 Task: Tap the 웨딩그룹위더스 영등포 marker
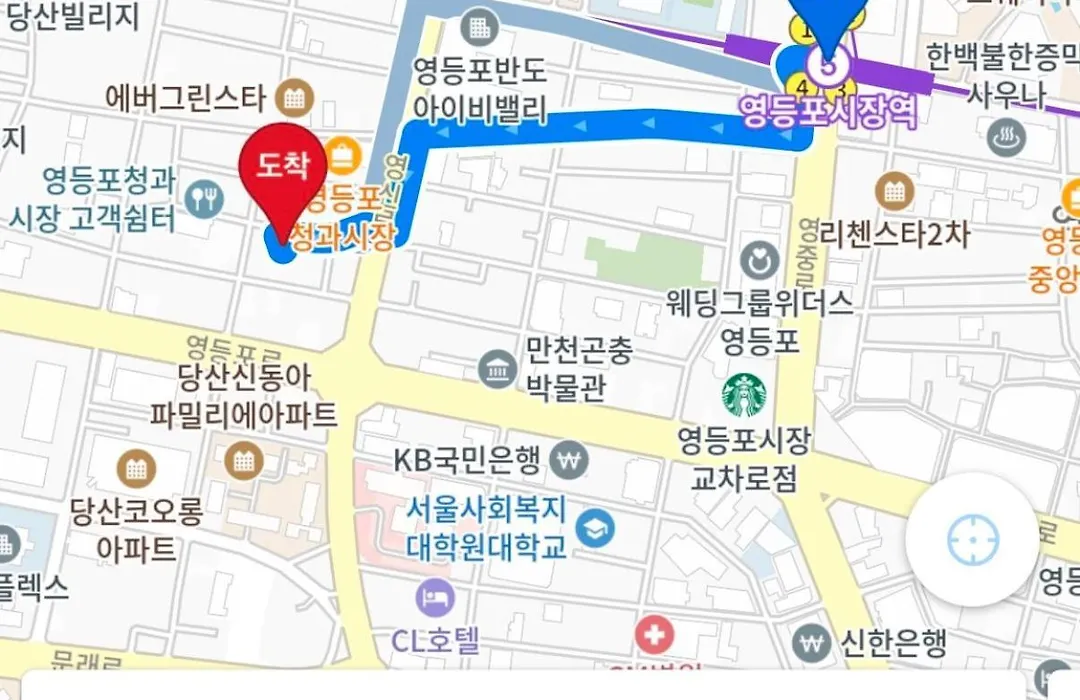click(759, 262)
